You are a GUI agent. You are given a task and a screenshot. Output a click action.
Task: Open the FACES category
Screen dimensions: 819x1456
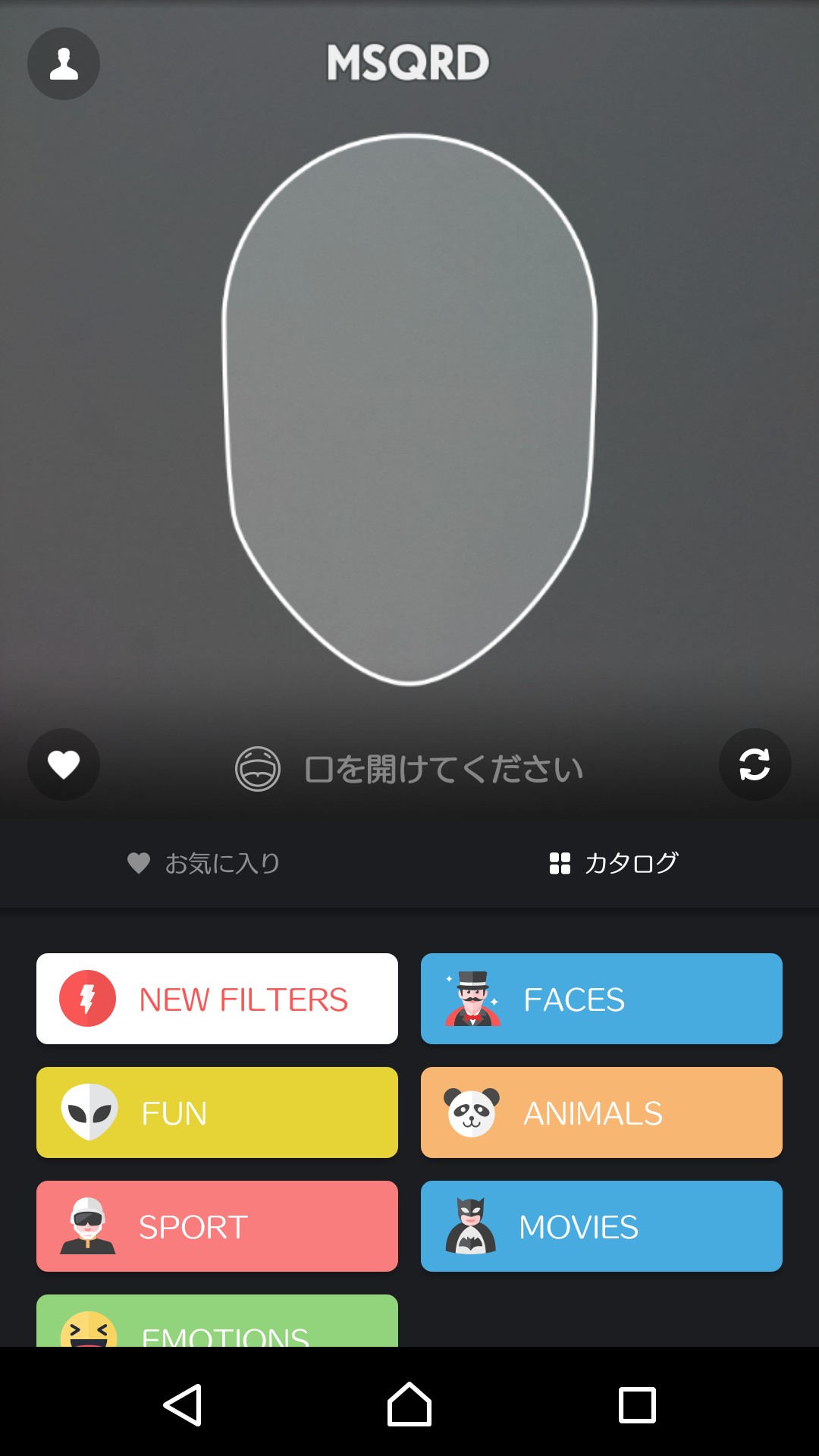tap(601, 999)
